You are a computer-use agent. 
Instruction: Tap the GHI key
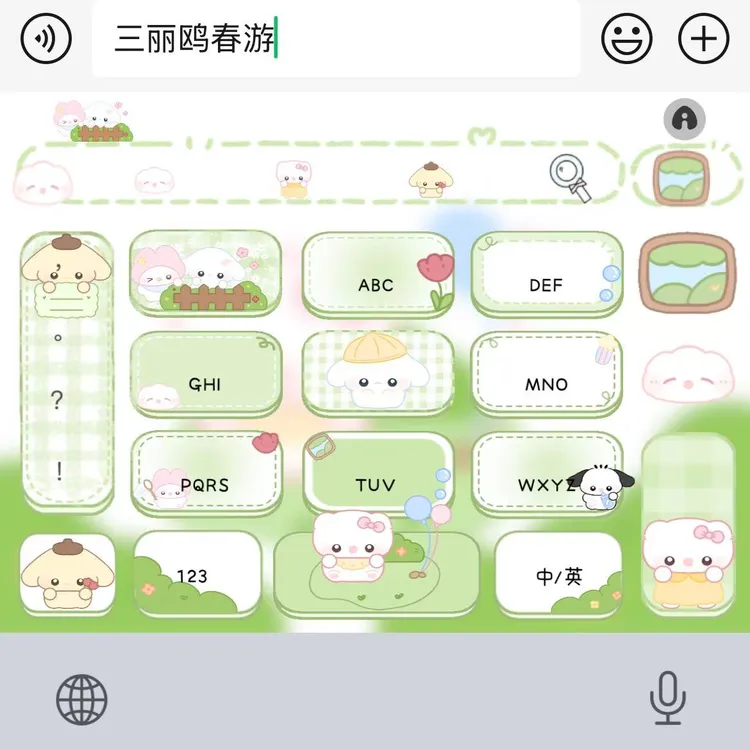206,374
